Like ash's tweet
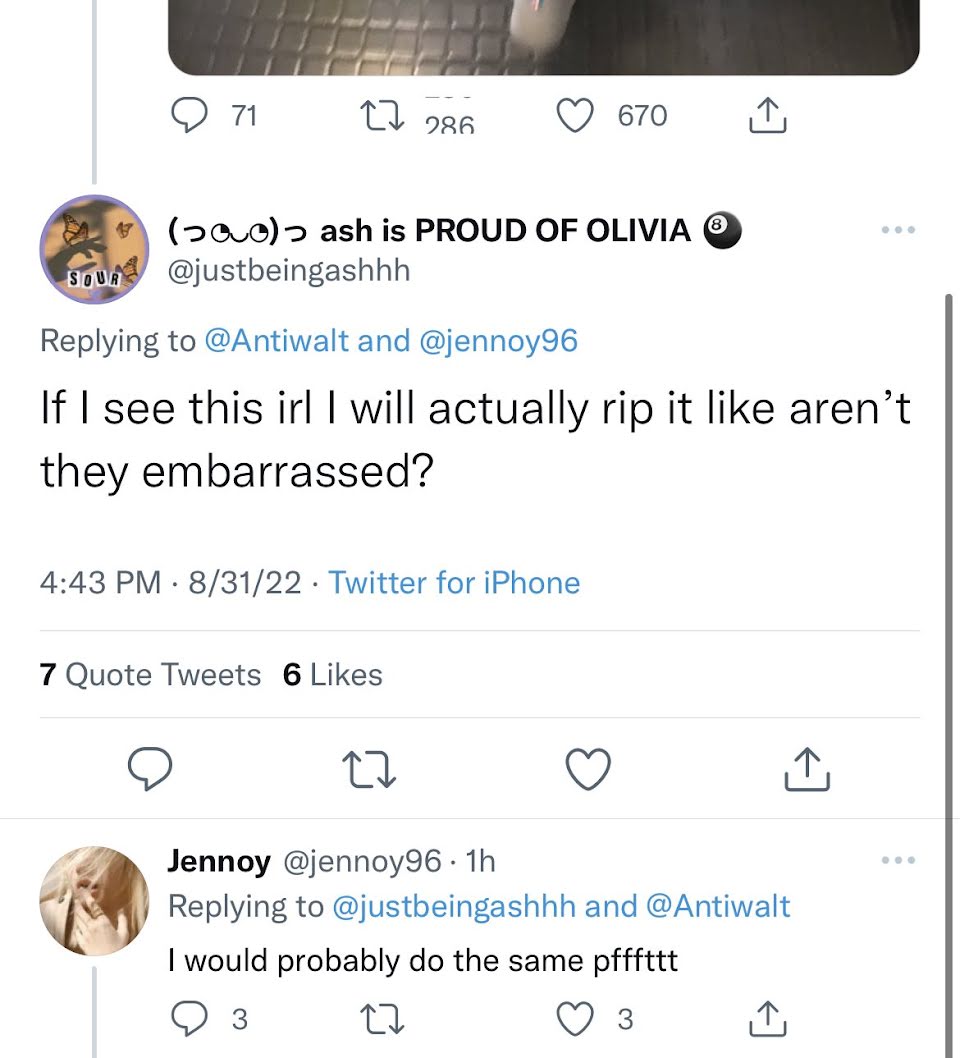 [x=588, y=770]
